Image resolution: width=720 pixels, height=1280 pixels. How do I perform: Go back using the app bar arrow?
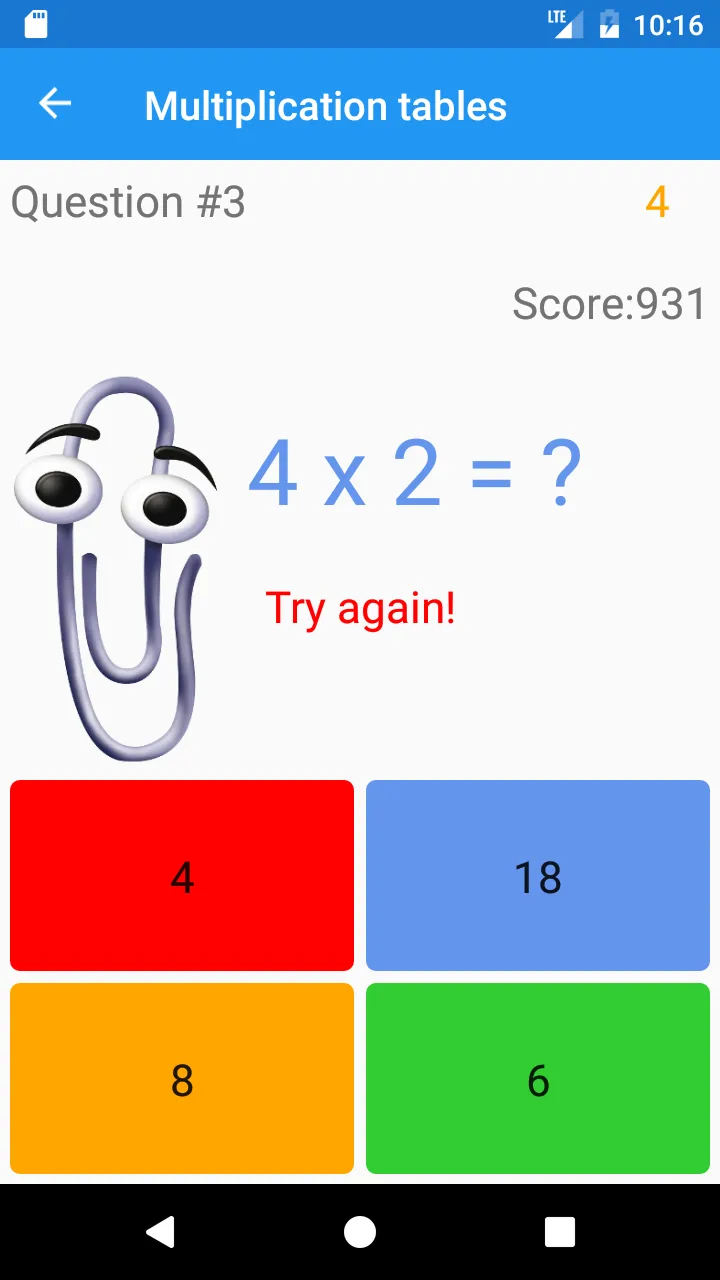[x=55, y=104]
